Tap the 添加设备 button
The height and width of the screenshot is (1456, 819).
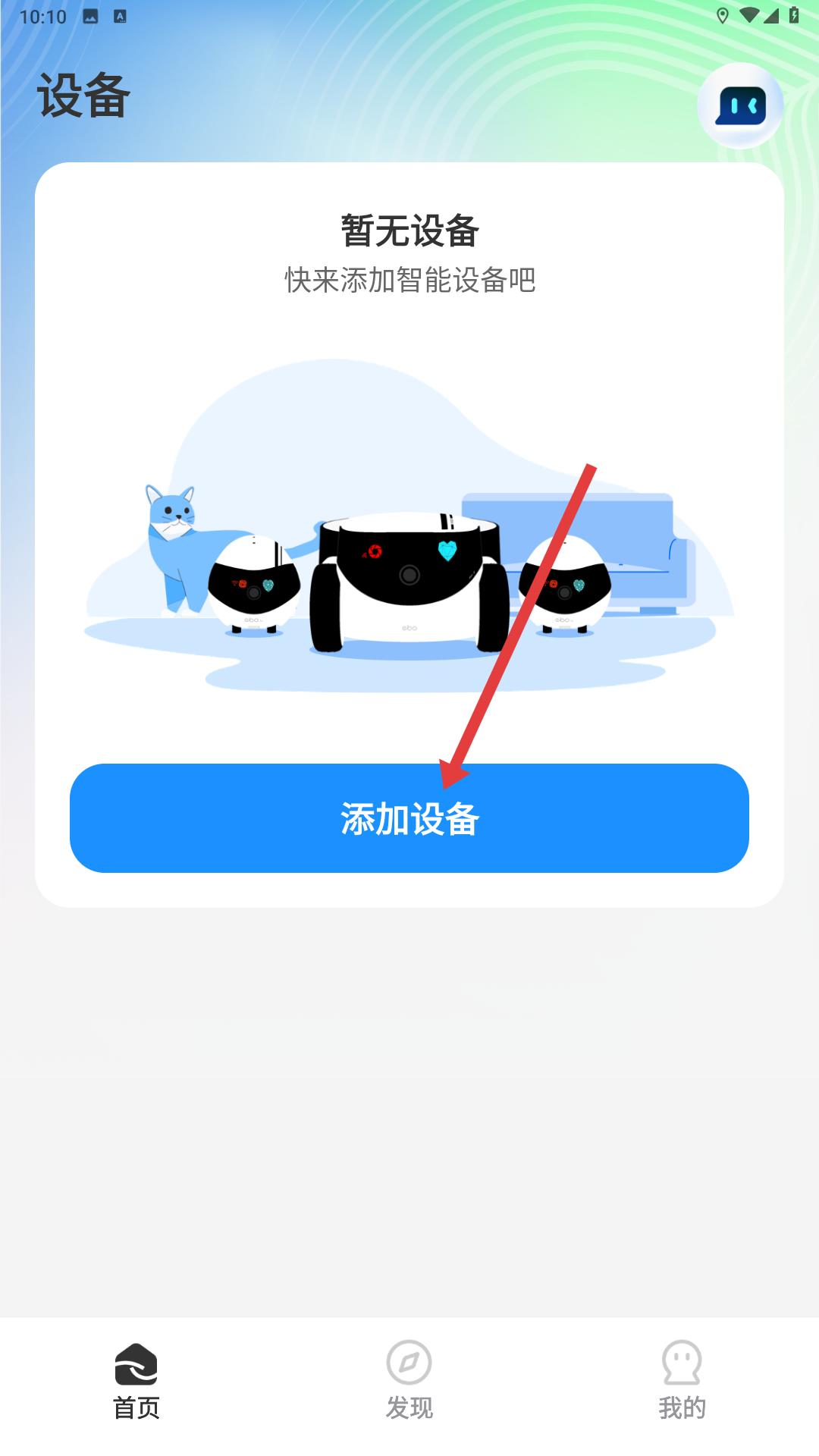[x=409, y=818]
